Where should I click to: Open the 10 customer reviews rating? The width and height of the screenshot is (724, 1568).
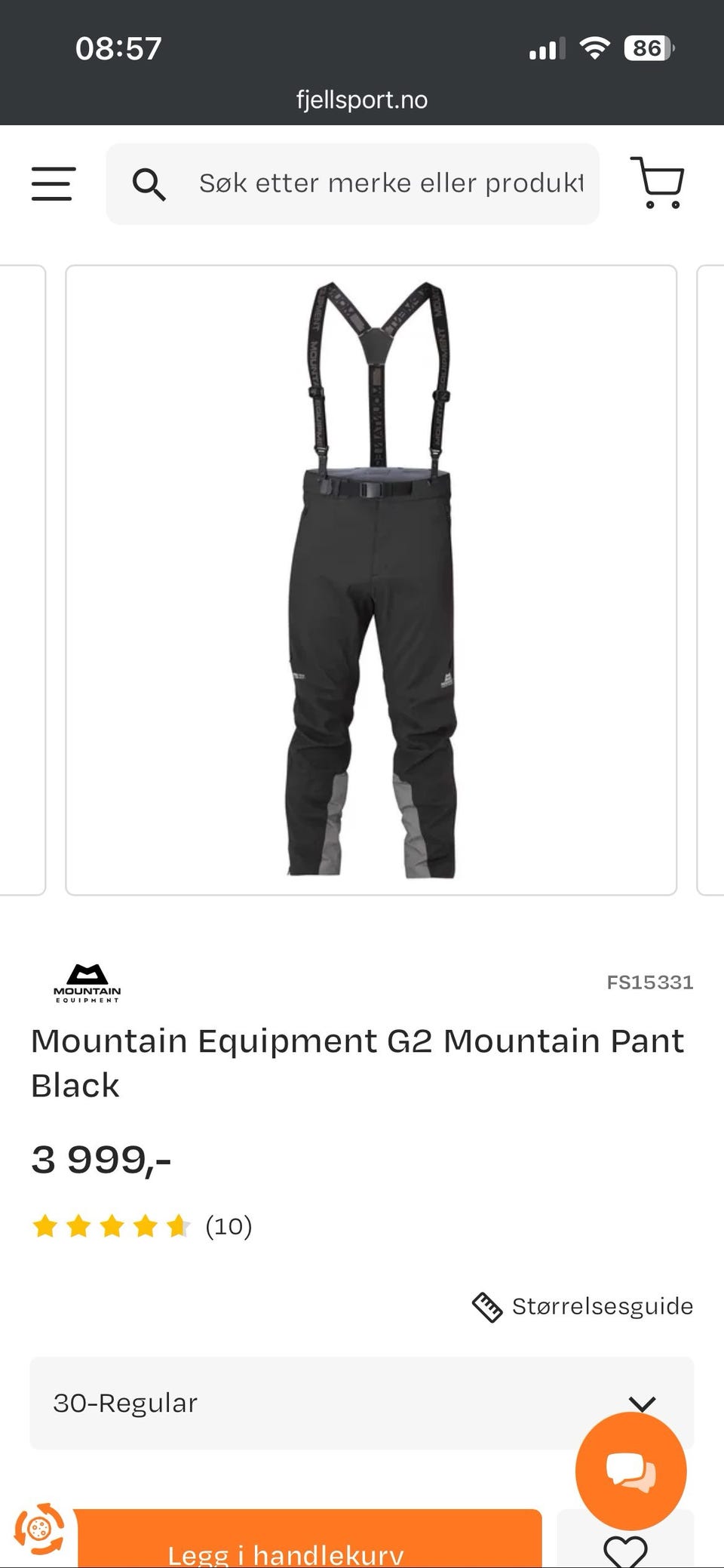(142, 1226)
